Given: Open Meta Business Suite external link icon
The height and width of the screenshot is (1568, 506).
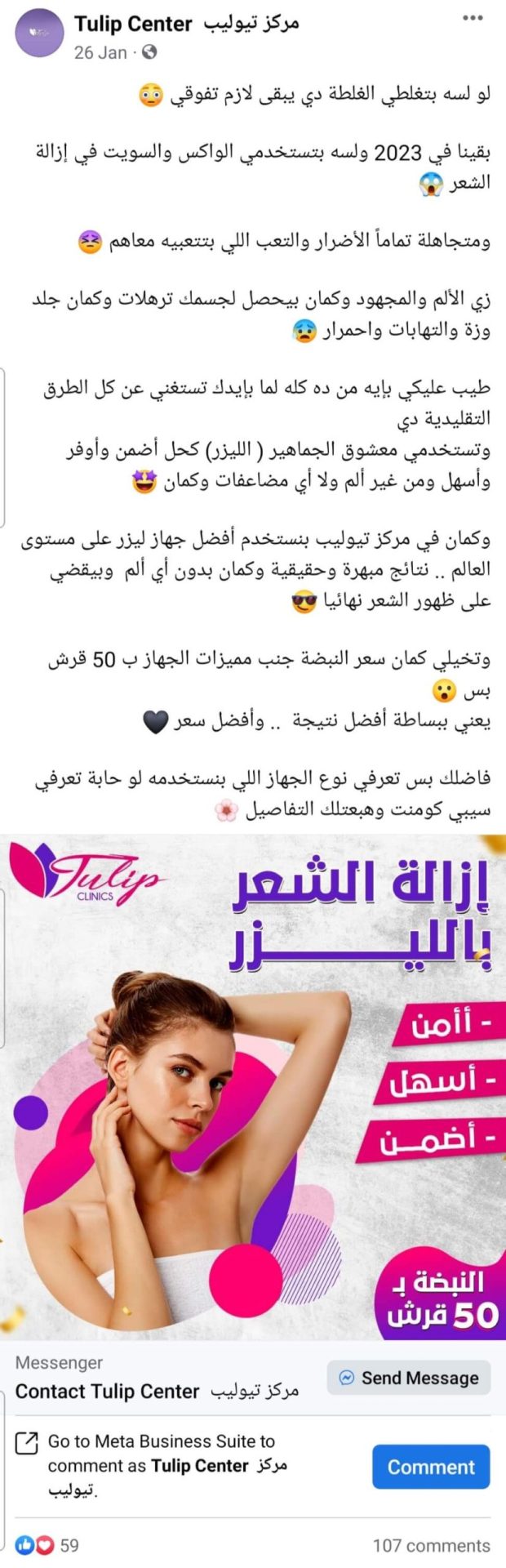Looking at the screenshot, I should point(27,1443).
